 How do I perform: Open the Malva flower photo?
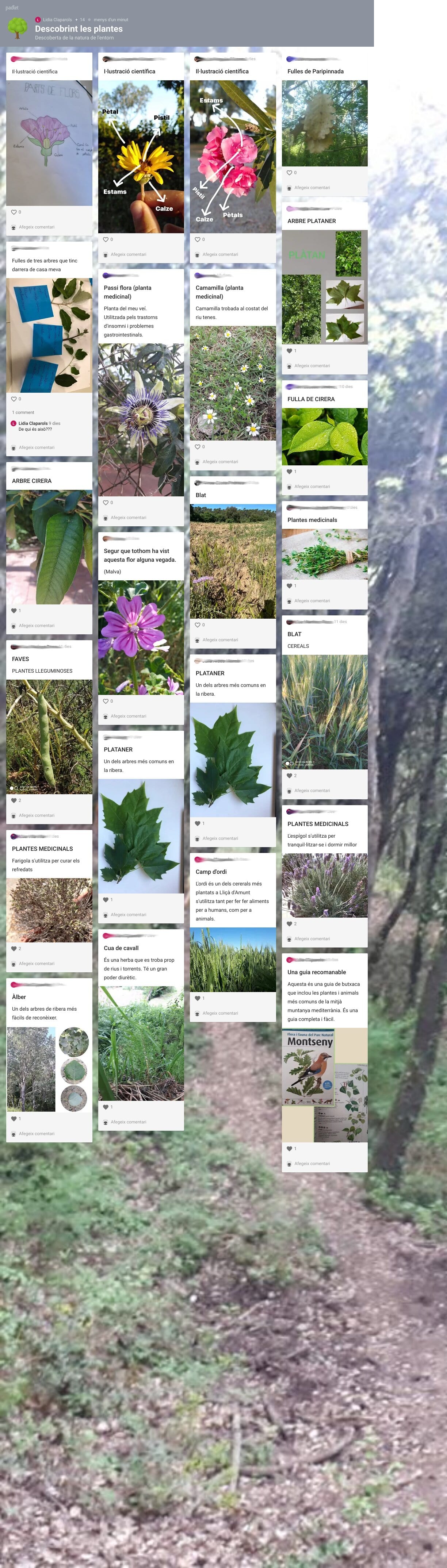(x=141, y=637)
